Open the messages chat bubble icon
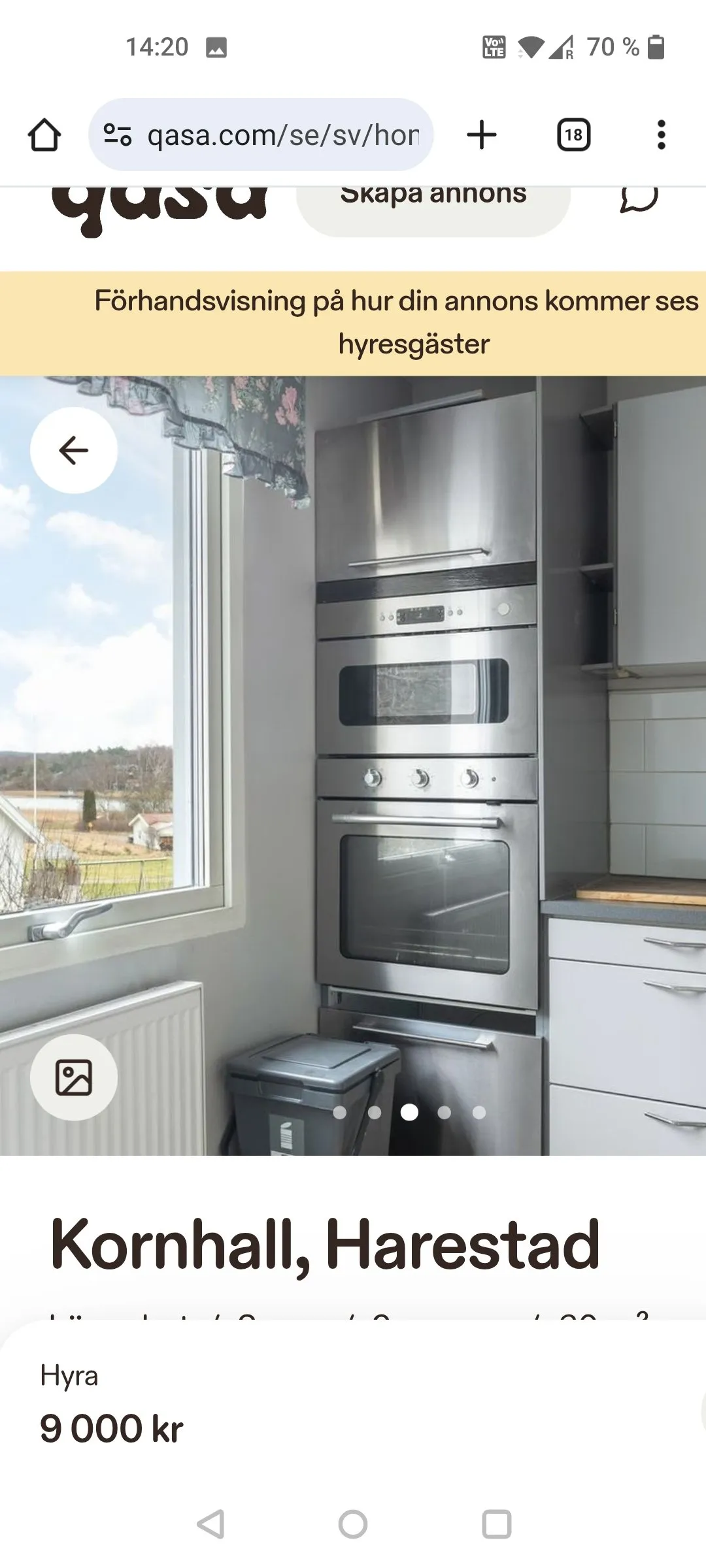 click(638, 199)
